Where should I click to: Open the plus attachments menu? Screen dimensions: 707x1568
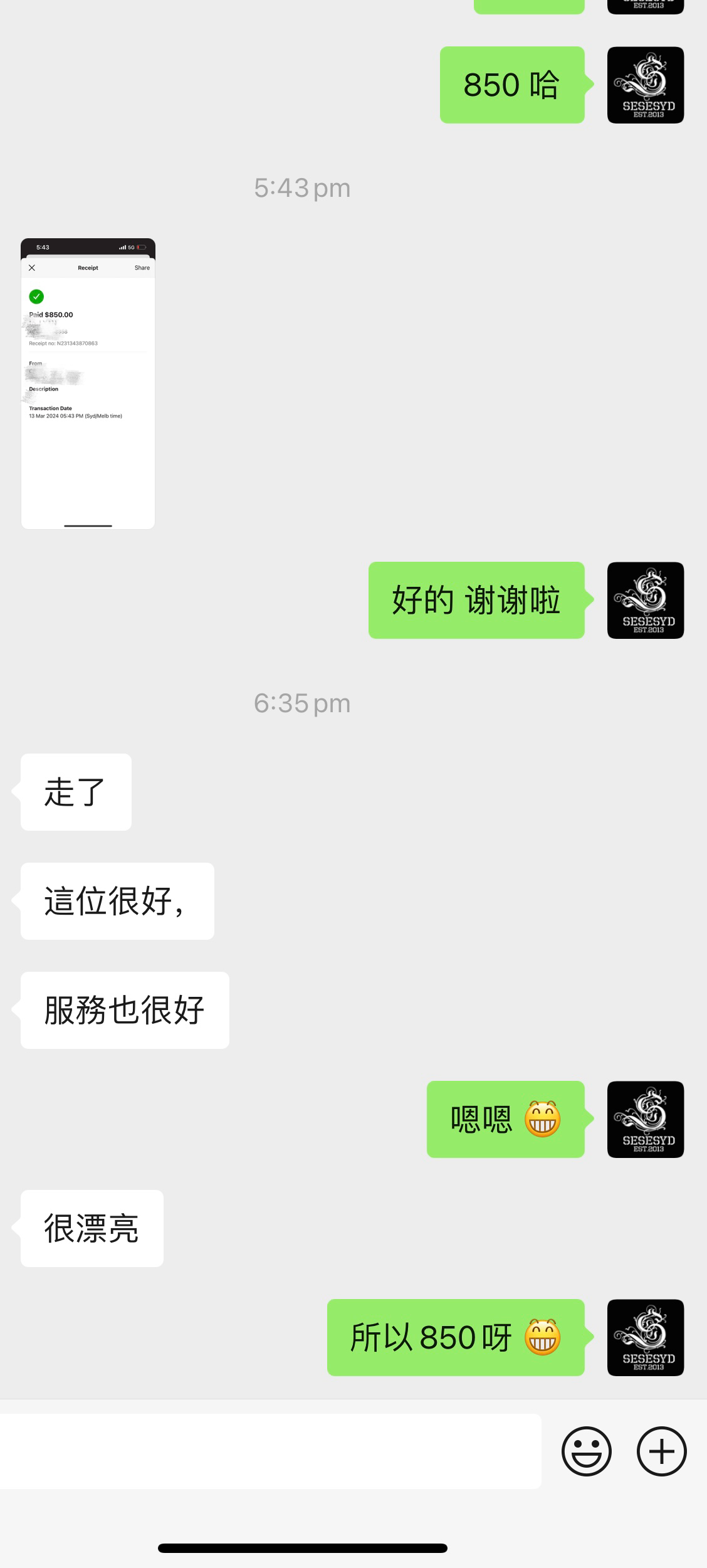[x=661, y=1451]
